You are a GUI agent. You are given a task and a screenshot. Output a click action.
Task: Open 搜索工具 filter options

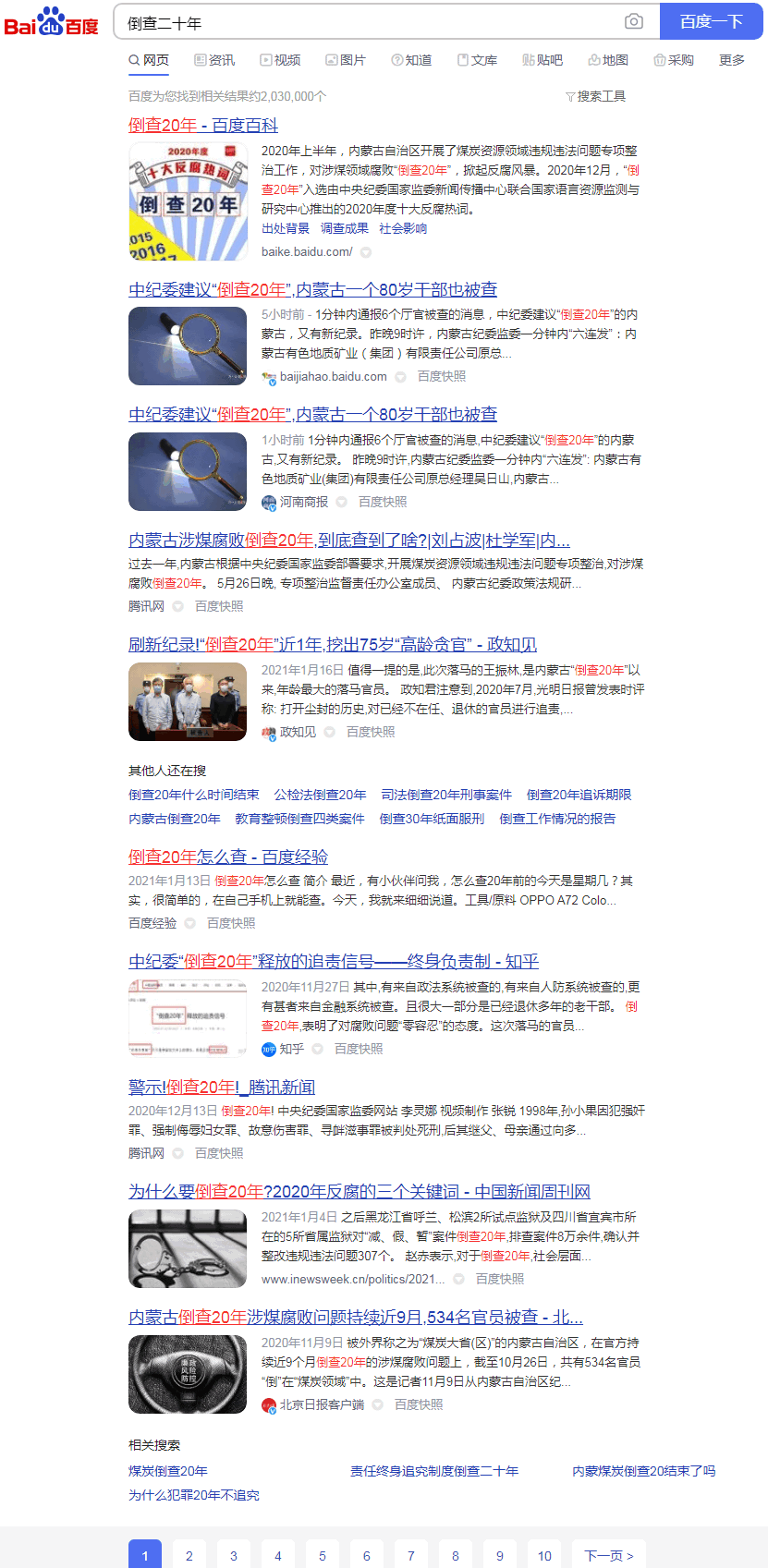596,96
